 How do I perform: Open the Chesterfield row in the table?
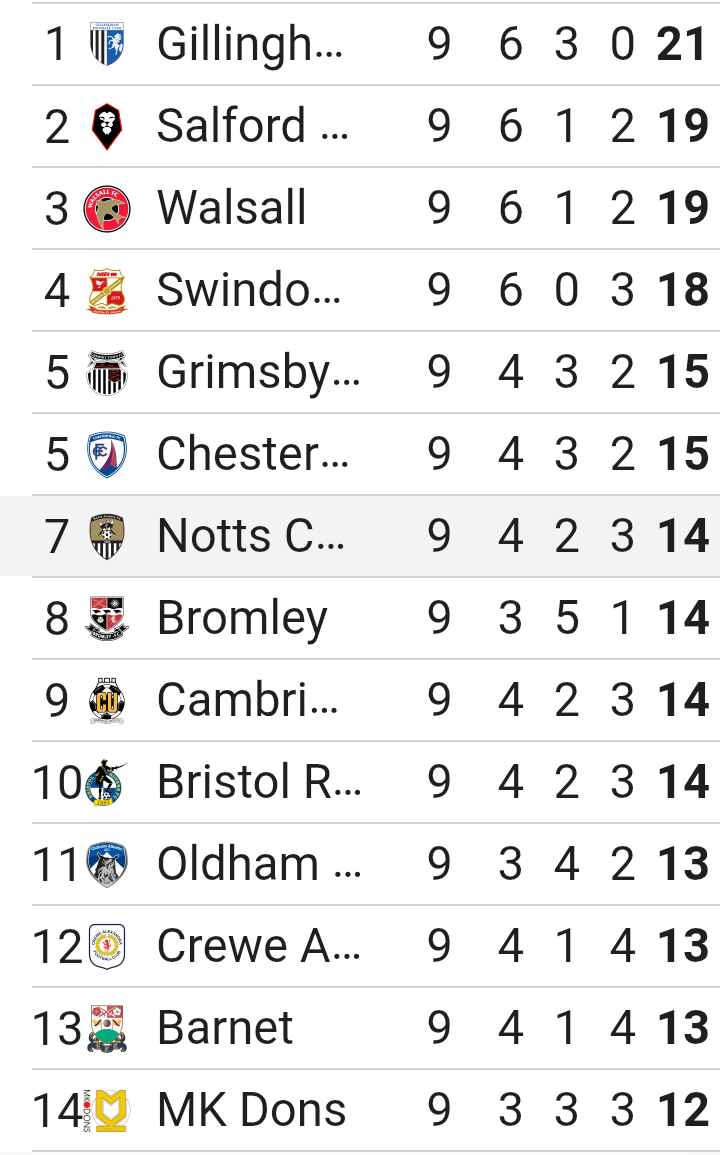pos(376,454)
